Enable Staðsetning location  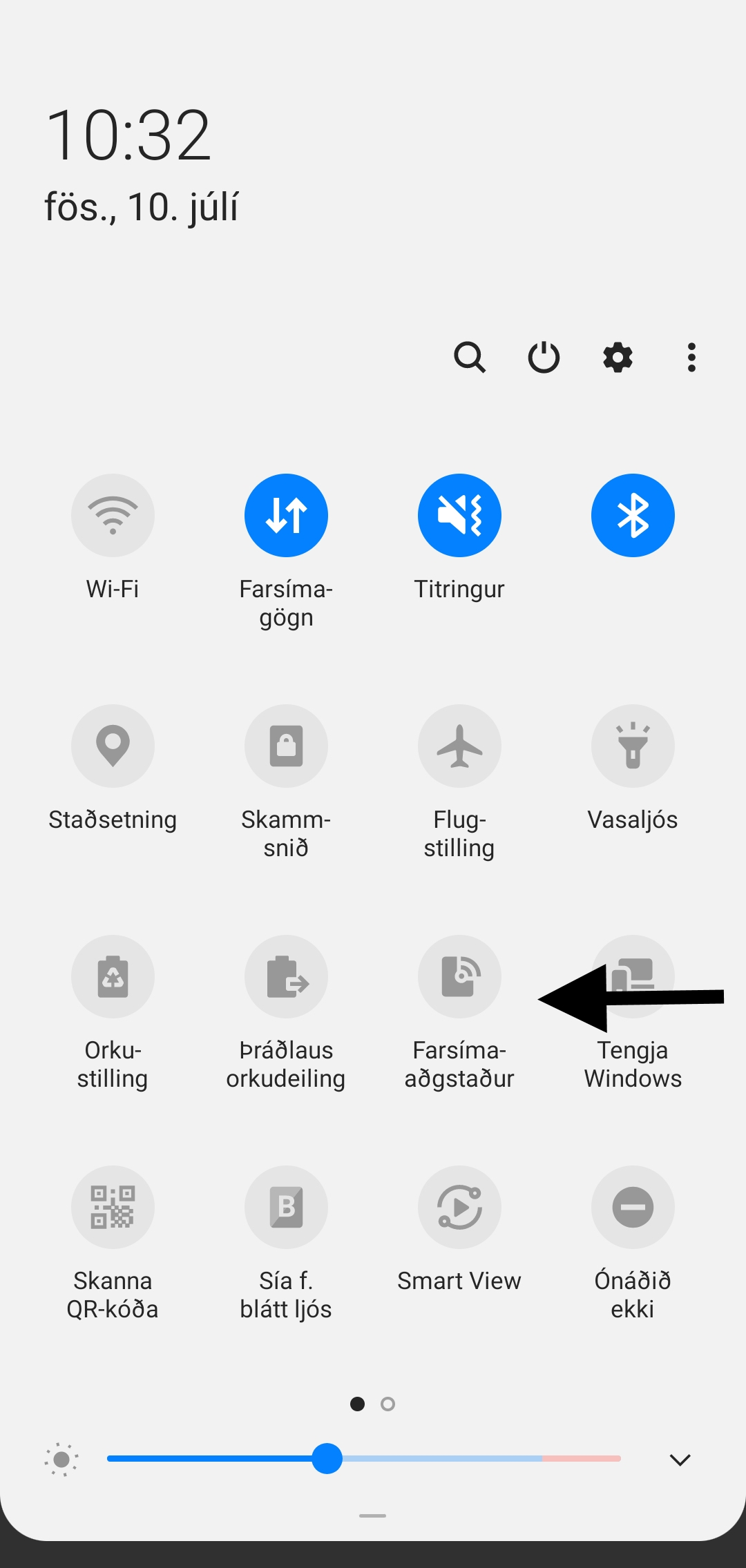(113, 746)
